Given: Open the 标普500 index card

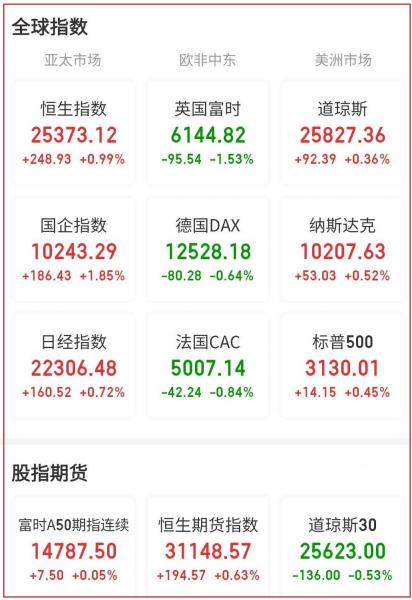Looking at the screenshot, I should [x=342, y=365].
